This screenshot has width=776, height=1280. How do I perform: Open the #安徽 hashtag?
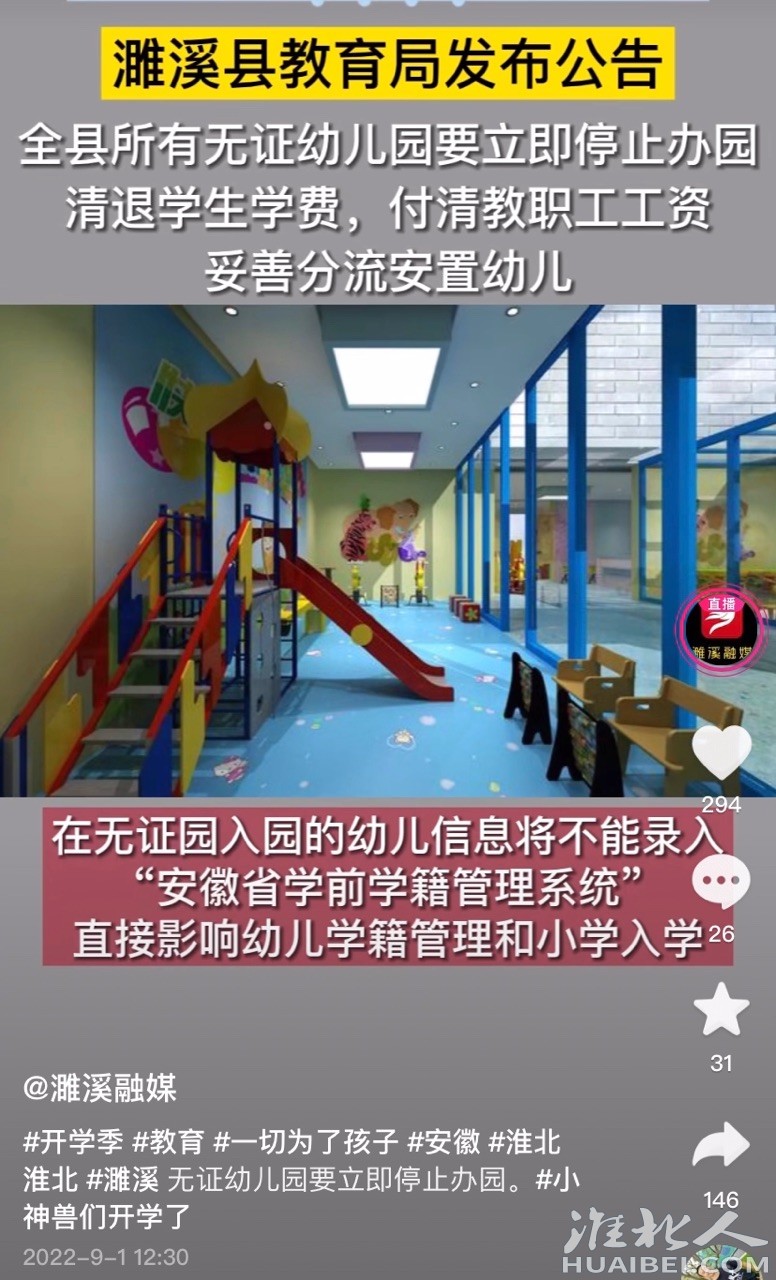point(444,1141)
